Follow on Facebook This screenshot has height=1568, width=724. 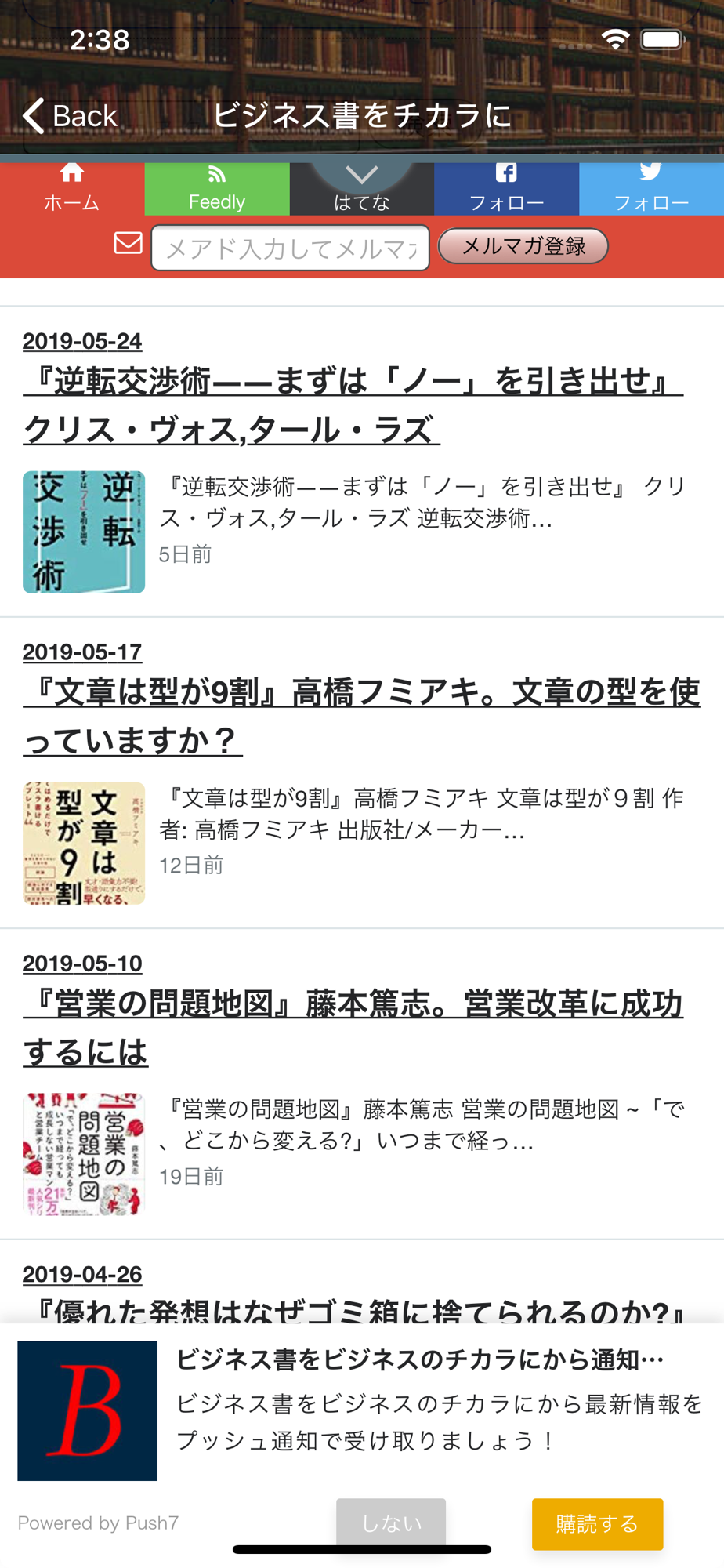click(506, 189)
